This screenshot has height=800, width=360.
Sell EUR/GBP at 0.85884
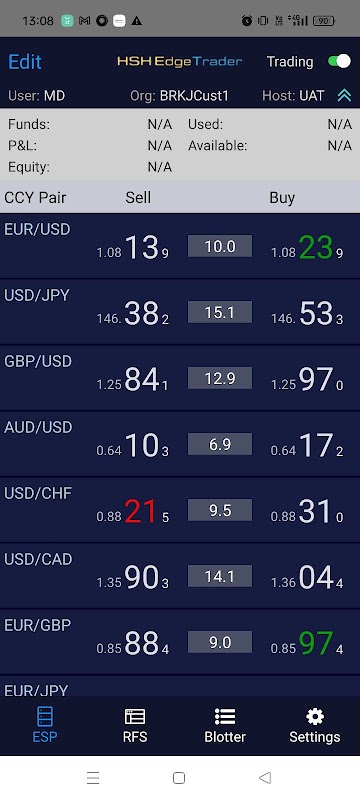pyautogui.click(x=133, y=644)
